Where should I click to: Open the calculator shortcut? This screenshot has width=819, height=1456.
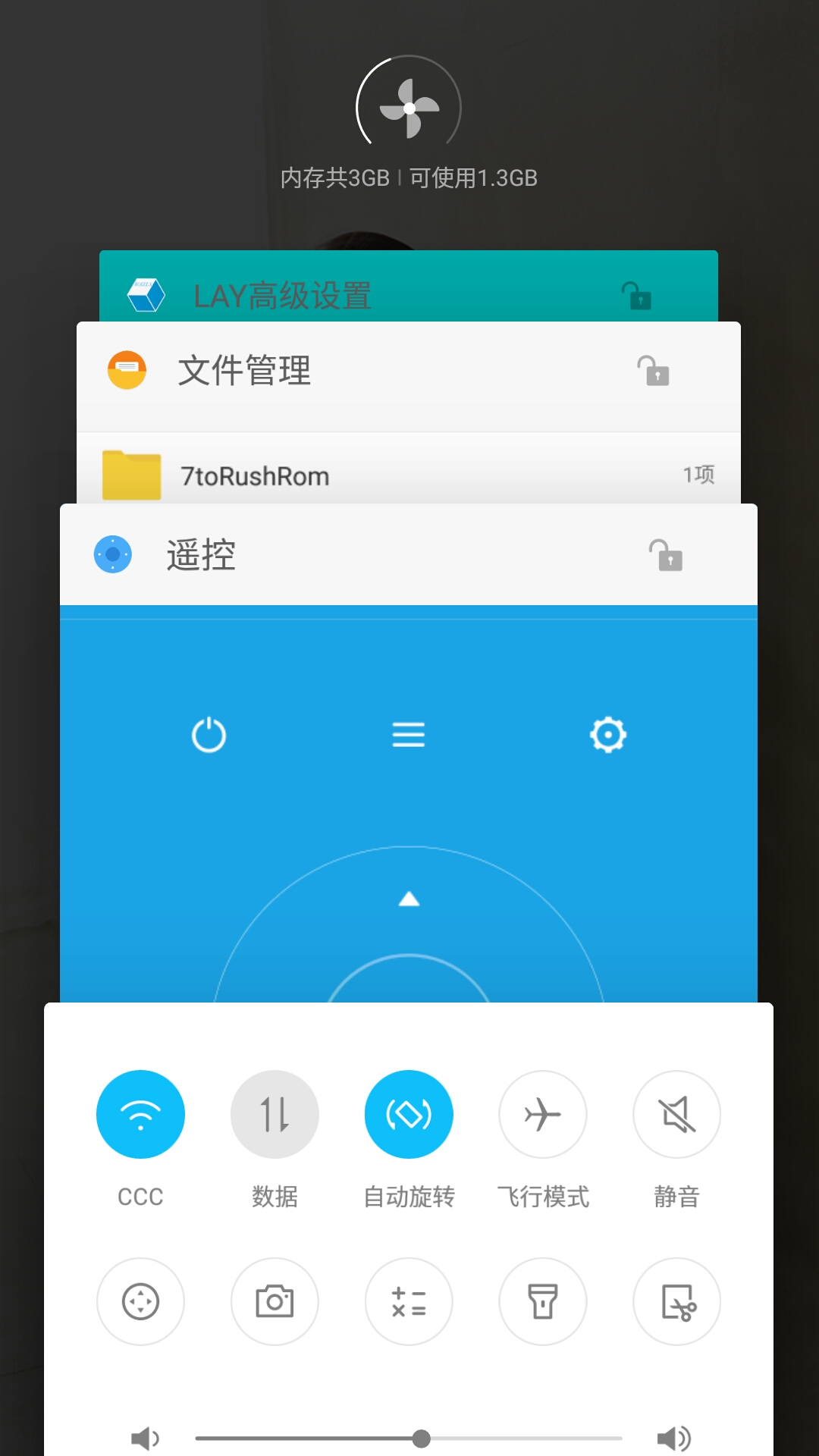409,1301
